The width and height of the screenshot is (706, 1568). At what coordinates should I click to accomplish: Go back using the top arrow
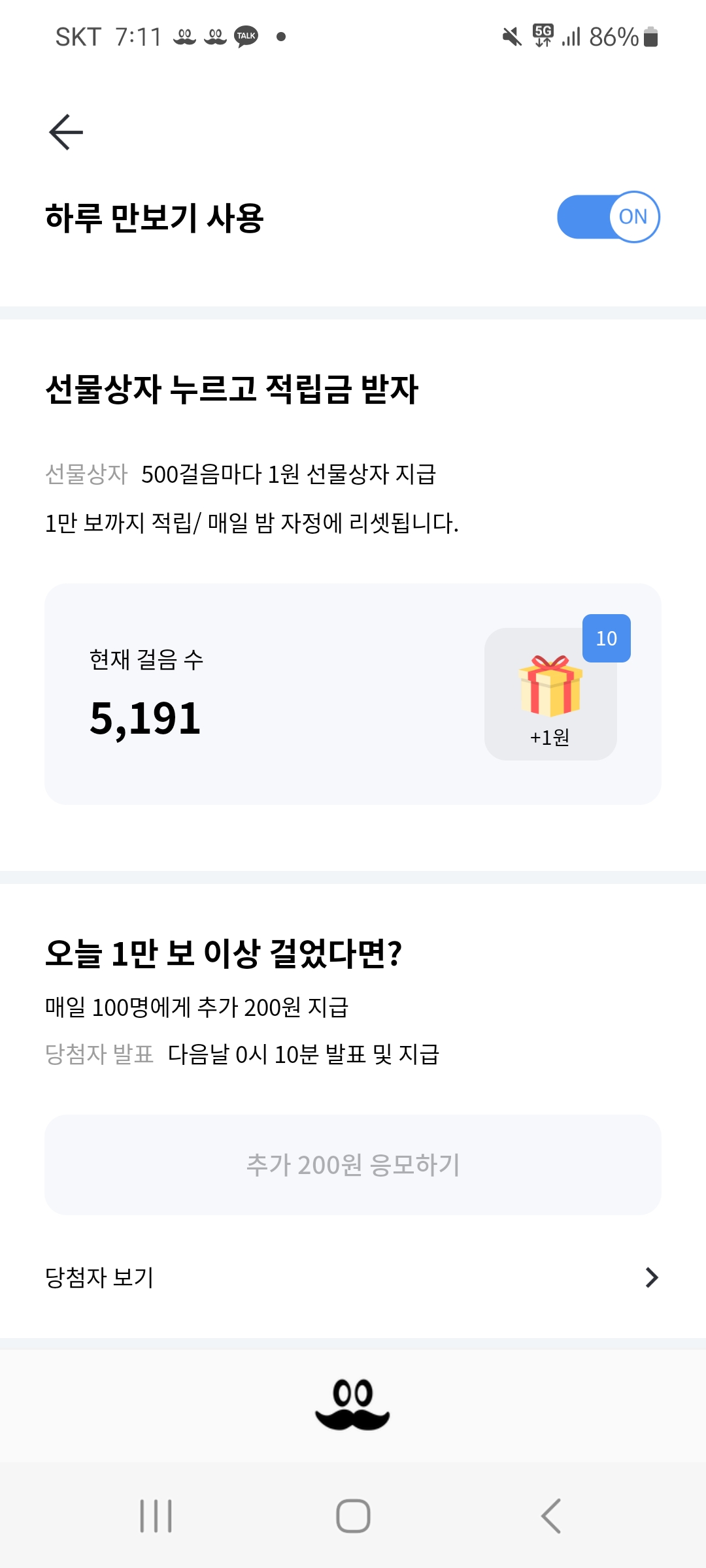[x=66, y=132]
